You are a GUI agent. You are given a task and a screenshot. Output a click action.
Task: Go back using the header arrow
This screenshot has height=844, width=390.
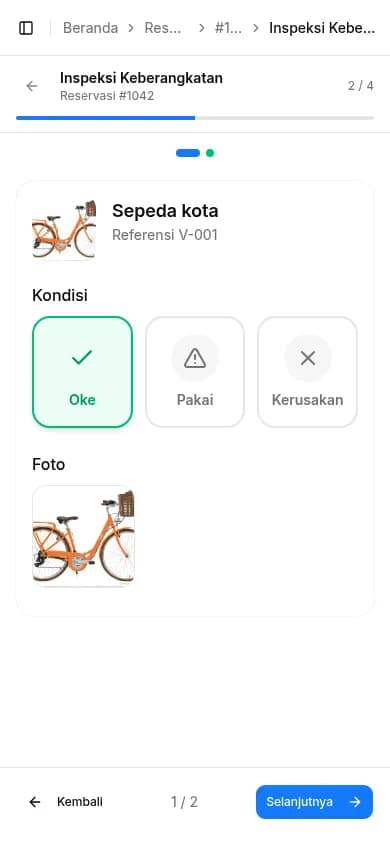pos(32,86)
